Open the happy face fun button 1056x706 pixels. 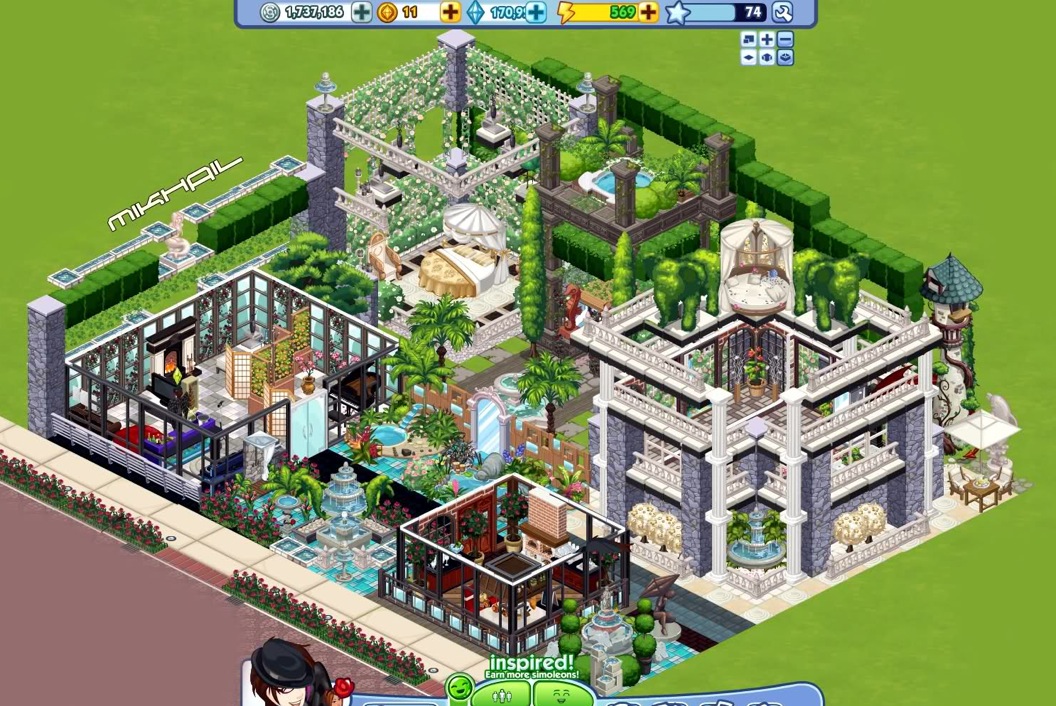561,694
